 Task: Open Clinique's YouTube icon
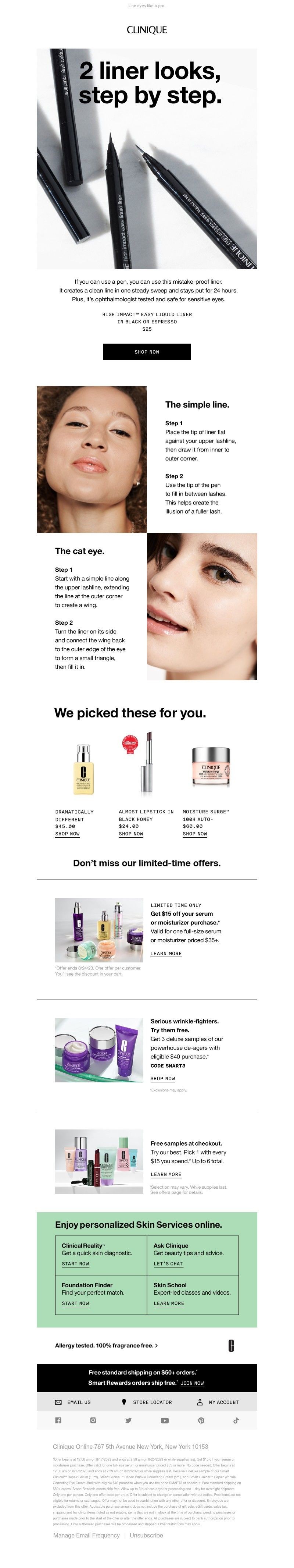tap(165, 1421)
